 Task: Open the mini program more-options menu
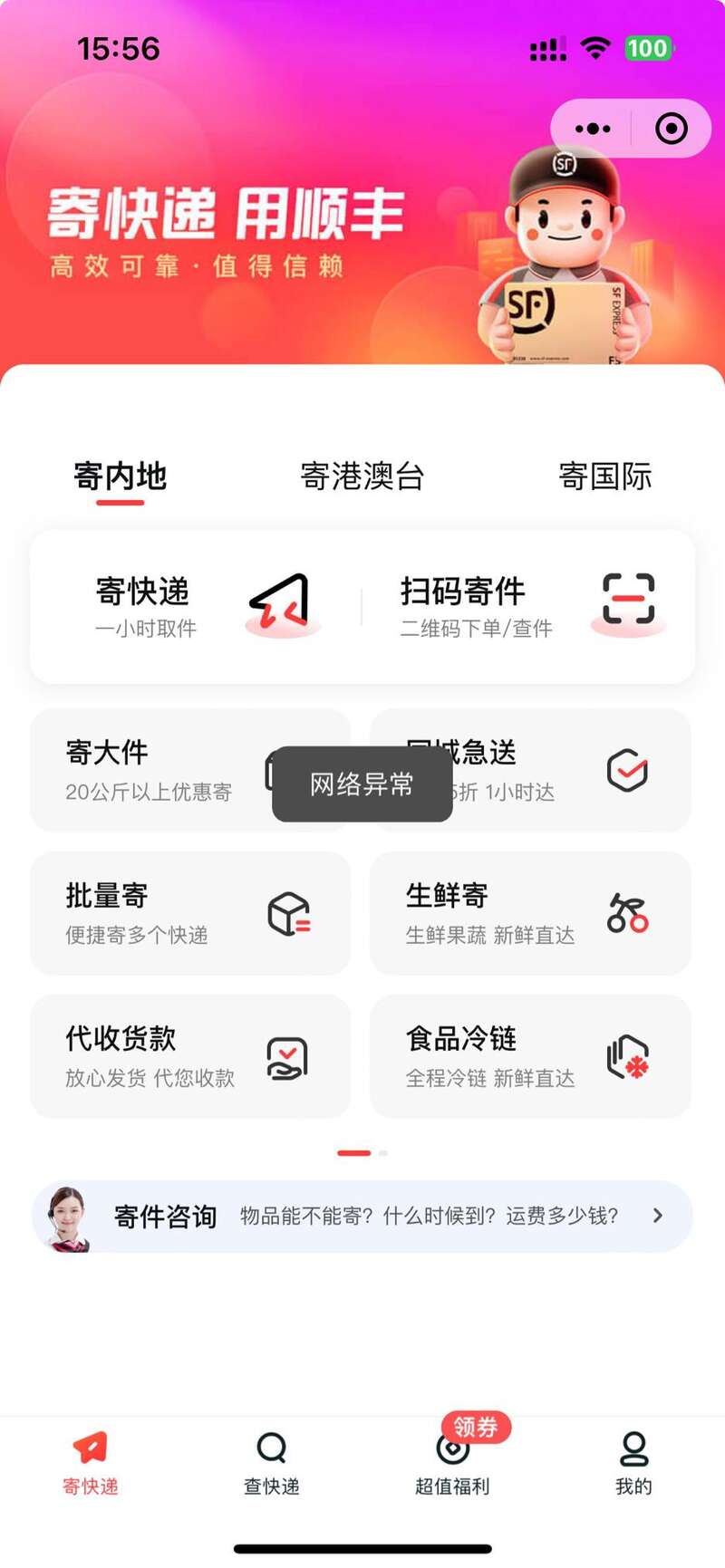coord(593,129)
